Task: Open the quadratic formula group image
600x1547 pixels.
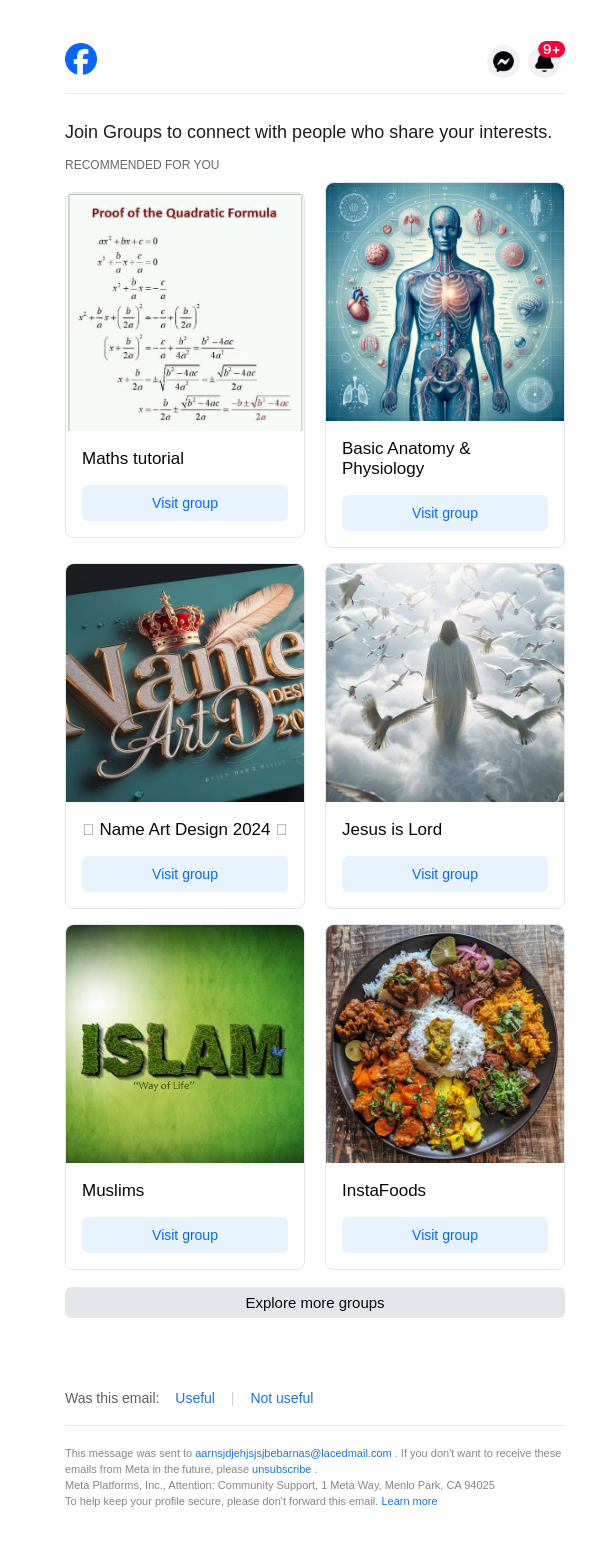Action: (185, 312)
